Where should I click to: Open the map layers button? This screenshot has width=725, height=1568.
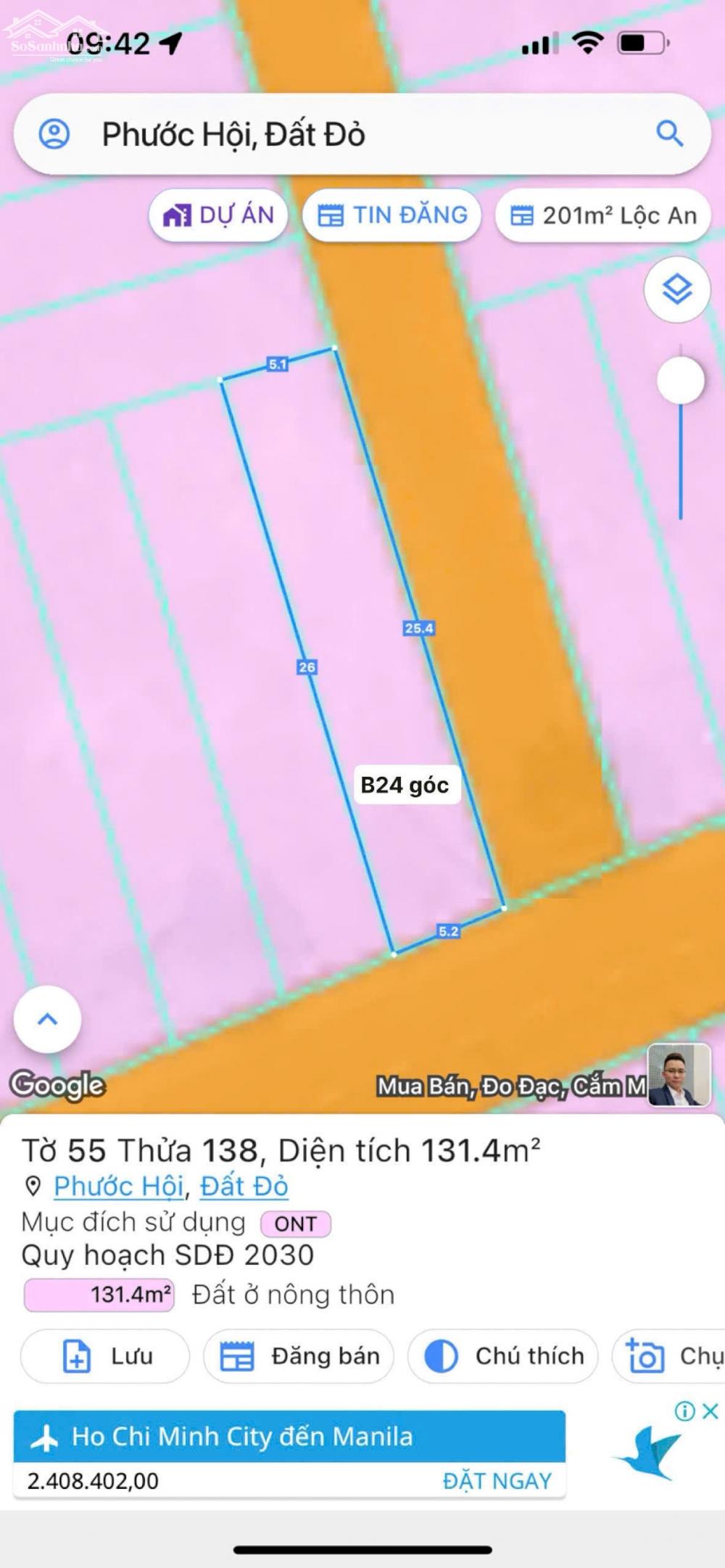(677, 290)
